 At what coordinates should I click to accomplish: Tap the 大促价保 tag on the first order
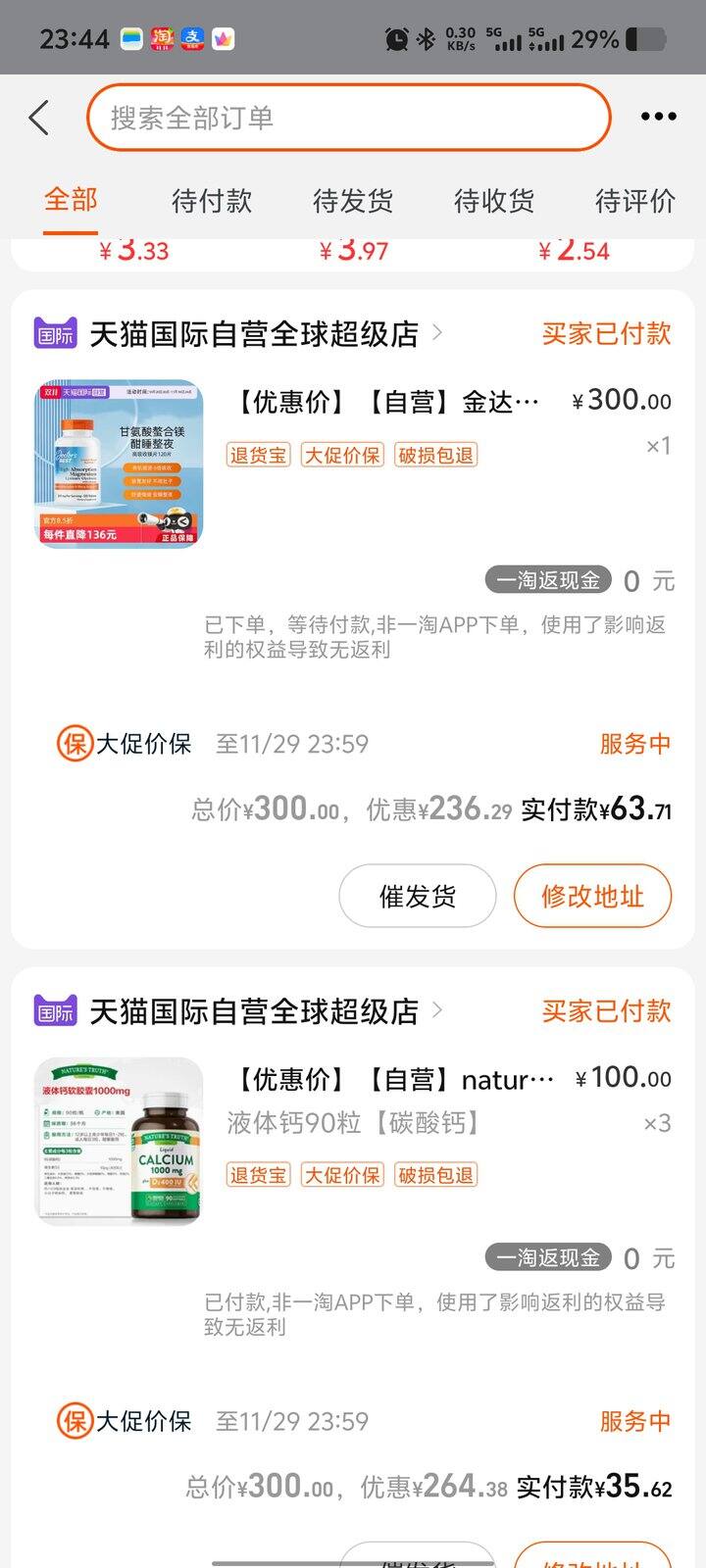(x=341, y=456)
